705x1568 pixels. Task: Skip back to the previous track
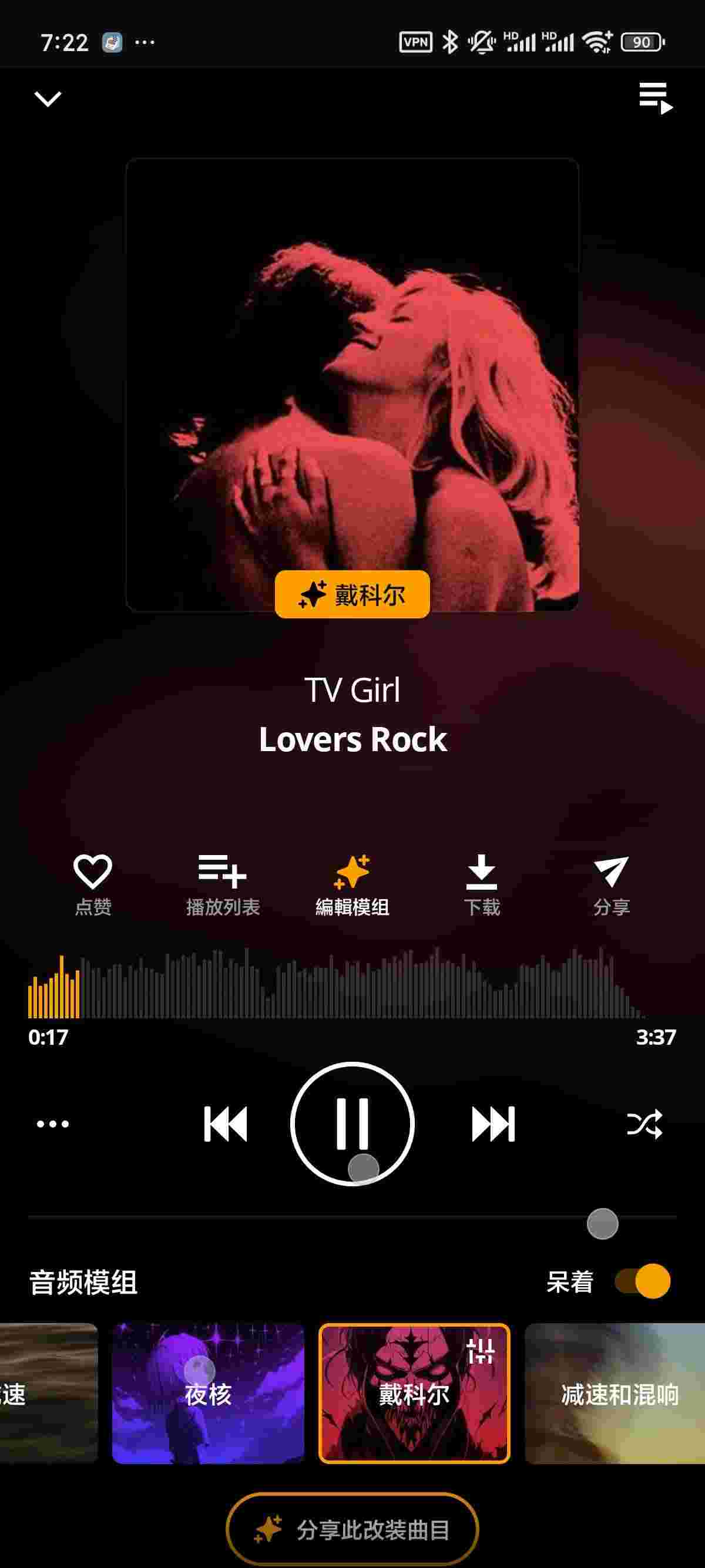225,1123
